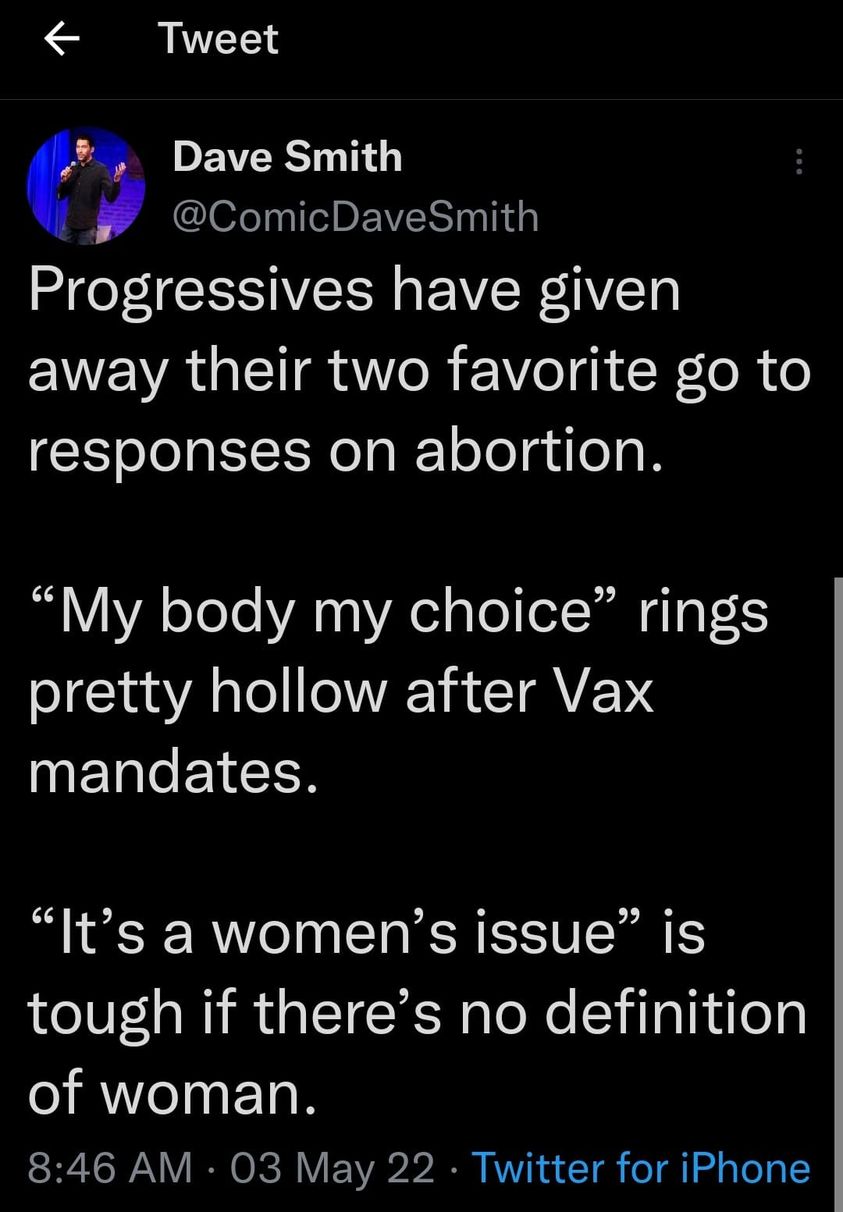Open the Twitter for iPhone source link
Image resolution: width=843 pixels, height=1212 pixels.
coord(640,1167)
